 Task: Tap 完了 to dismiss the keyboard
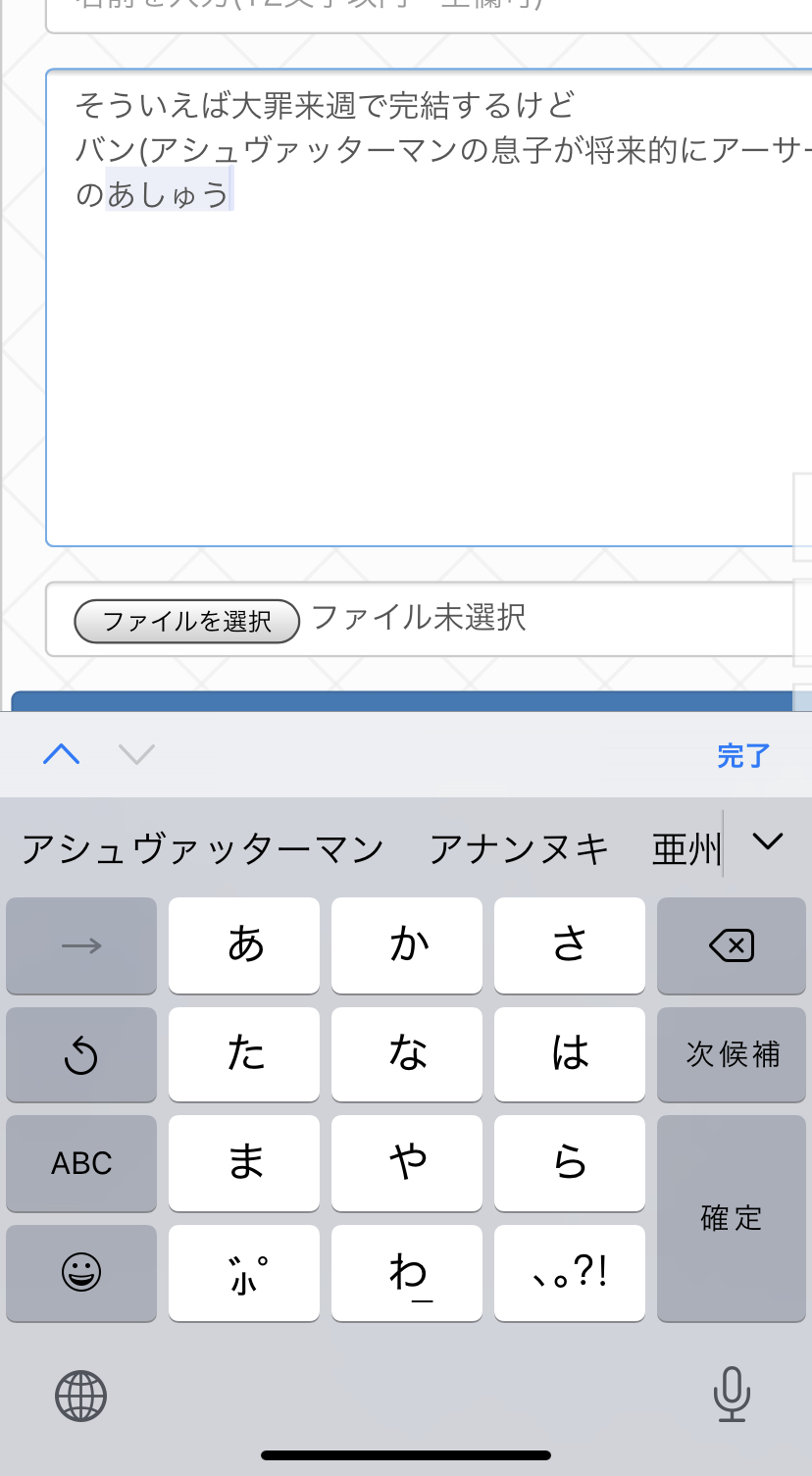(x=743, y=755)
